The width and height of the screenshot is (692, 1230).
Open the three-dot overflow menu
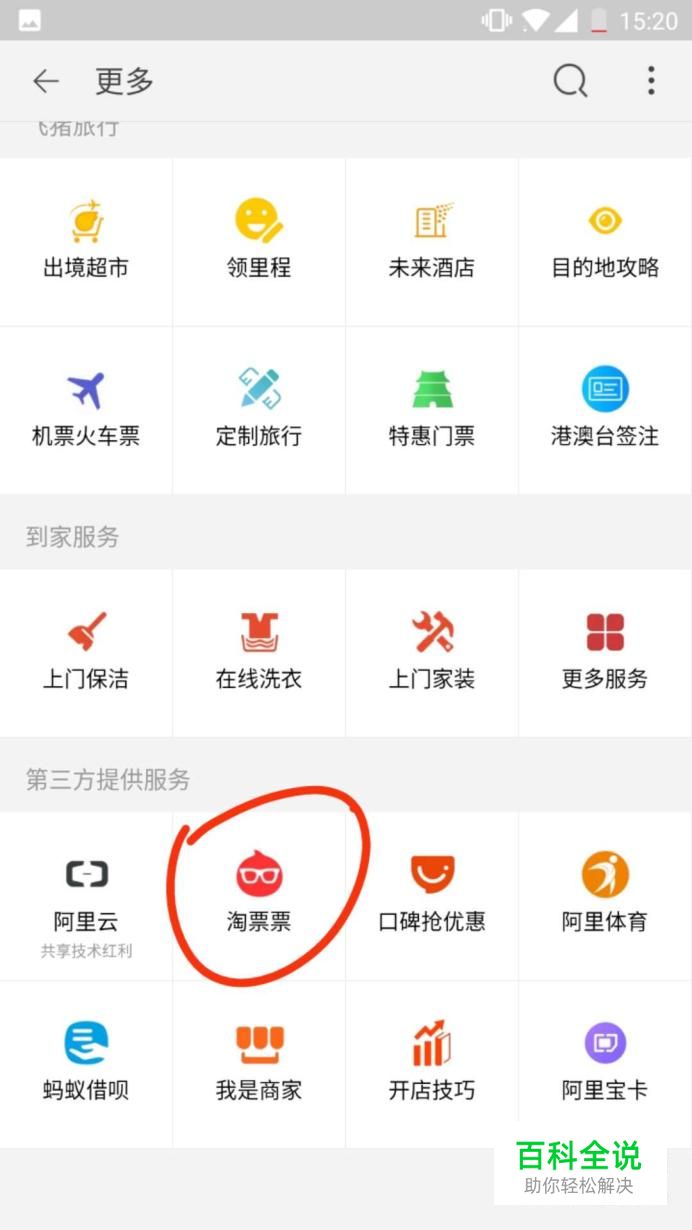[x=651, y=81]
